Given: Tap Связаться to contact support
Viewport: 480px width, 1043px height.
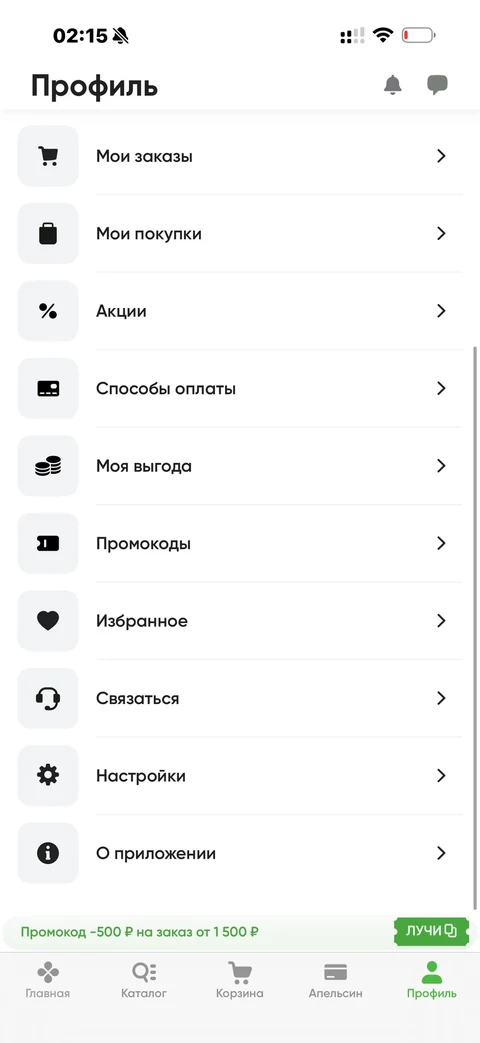Looking at the screenshot, I should [240, 698].
